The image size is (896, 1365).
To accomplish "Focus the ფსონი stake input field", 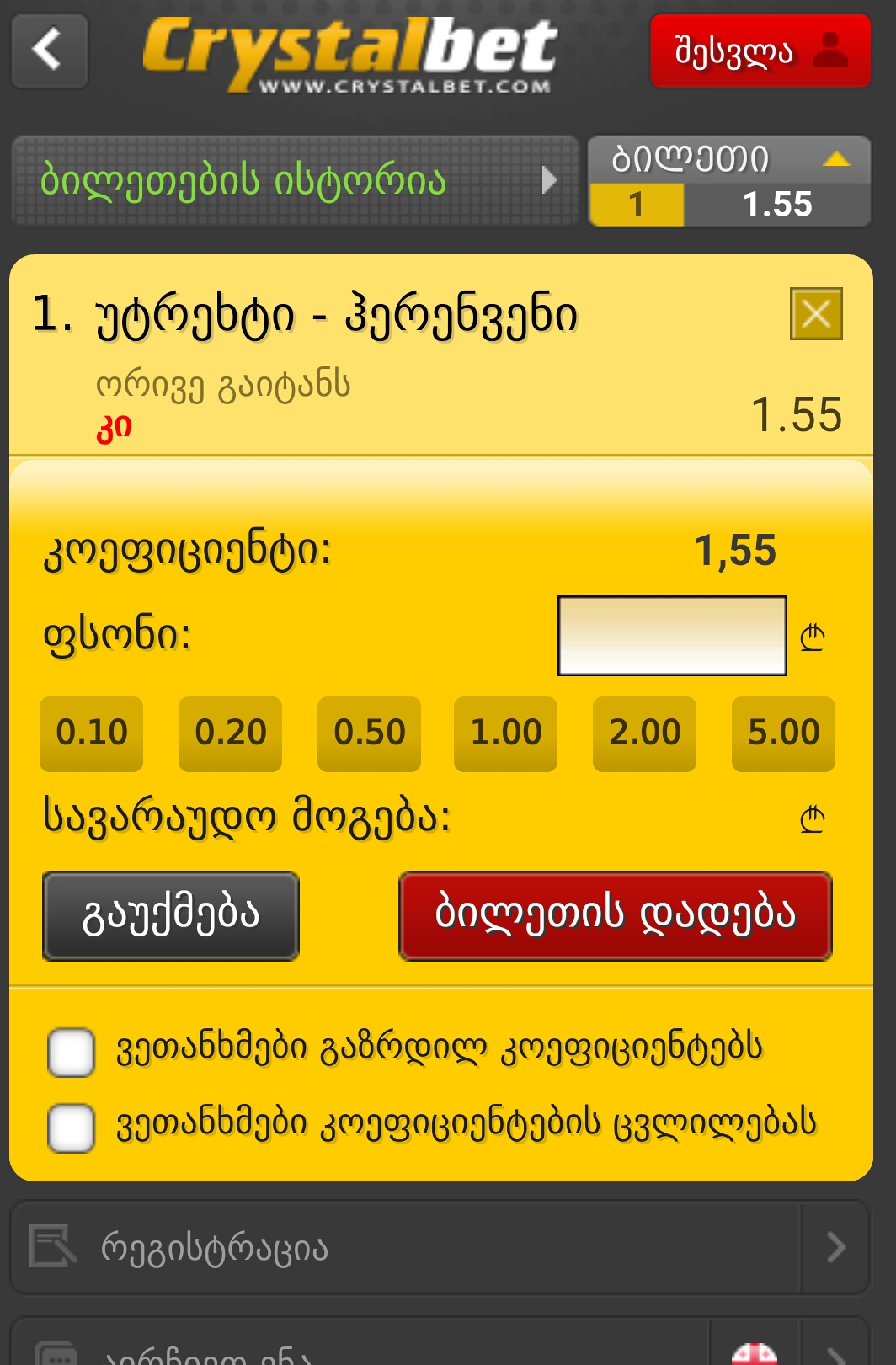I will coord(672,636).
